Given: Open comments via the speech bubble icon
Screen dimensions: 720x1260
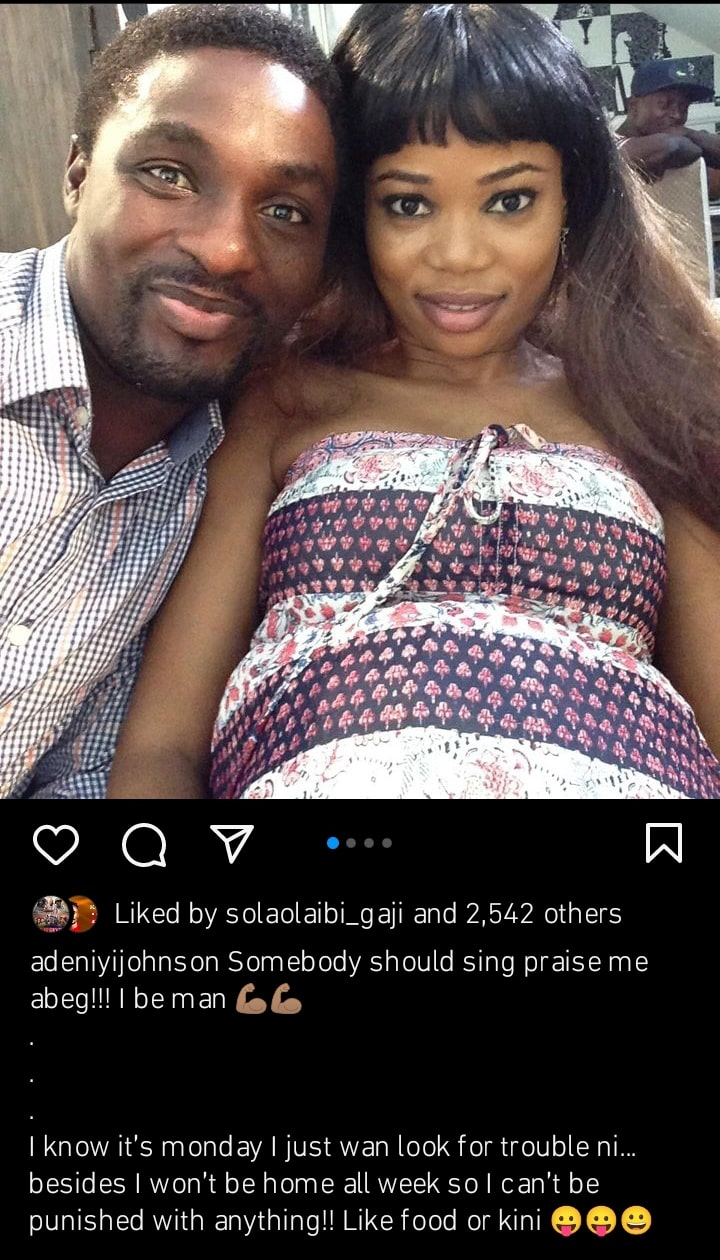Looking at the screenshot, I should coord(144,846).
